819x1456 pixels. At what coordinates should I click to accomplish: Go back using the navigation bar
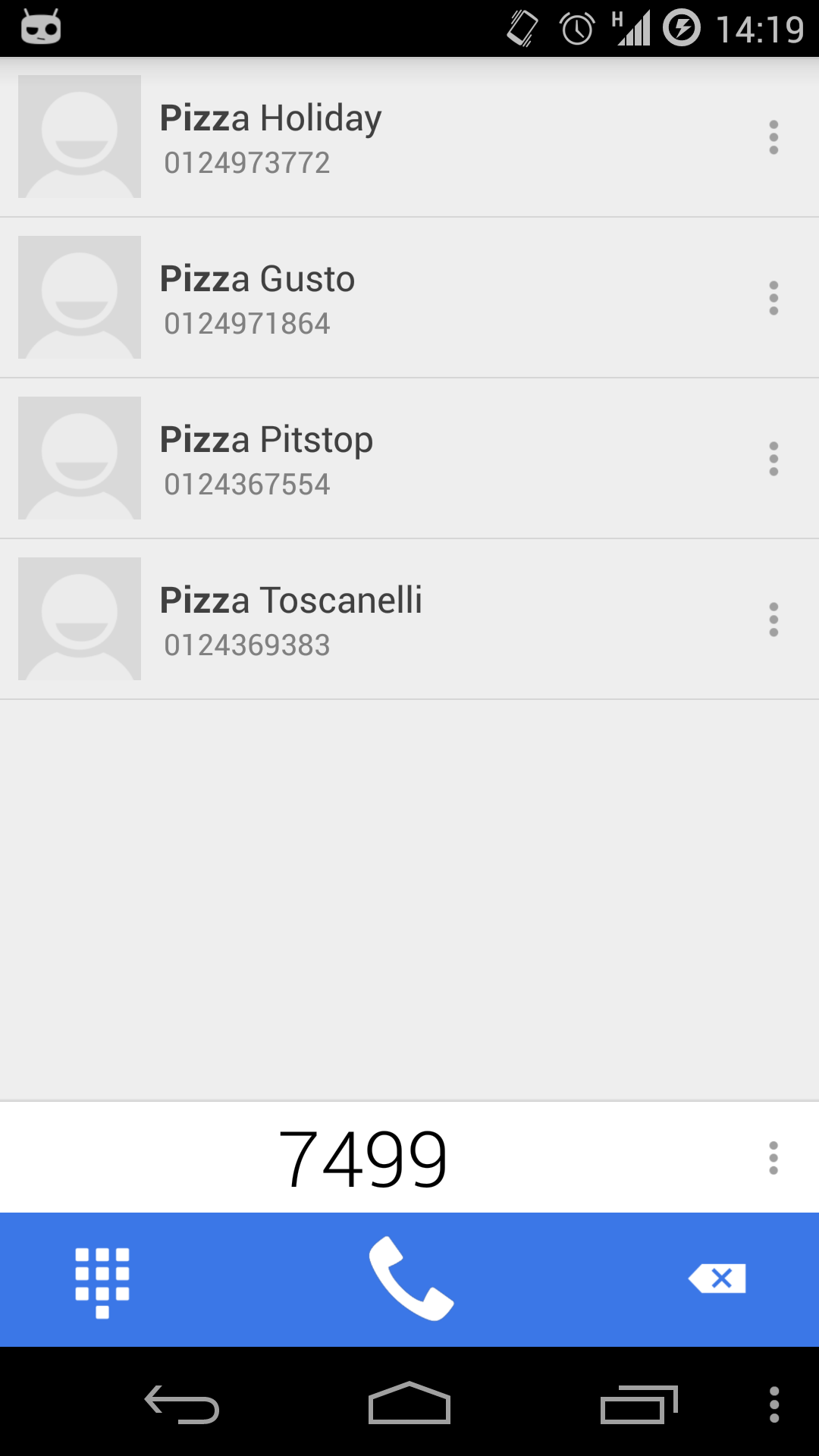tap(182, 1404)
